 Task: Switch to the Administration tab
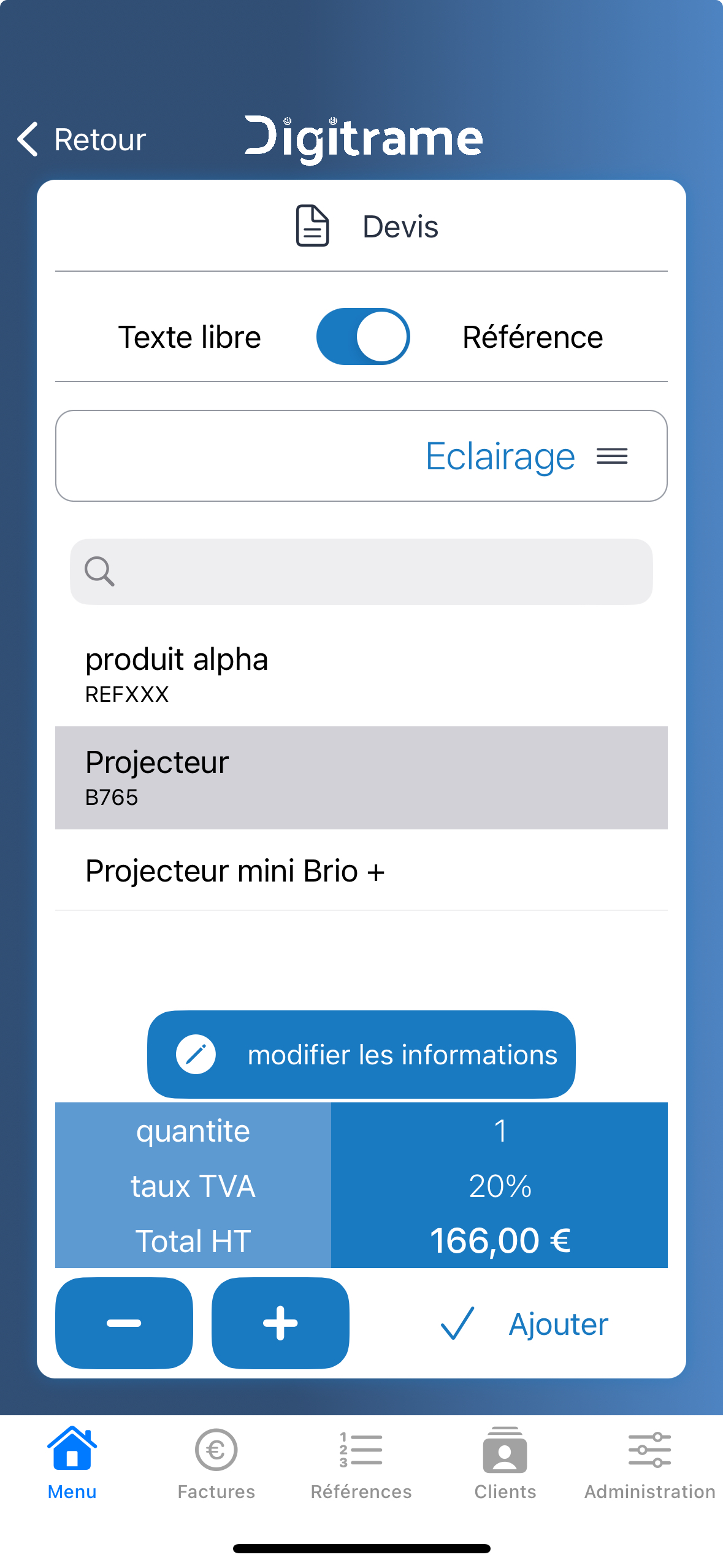[x=650, y=1464]
